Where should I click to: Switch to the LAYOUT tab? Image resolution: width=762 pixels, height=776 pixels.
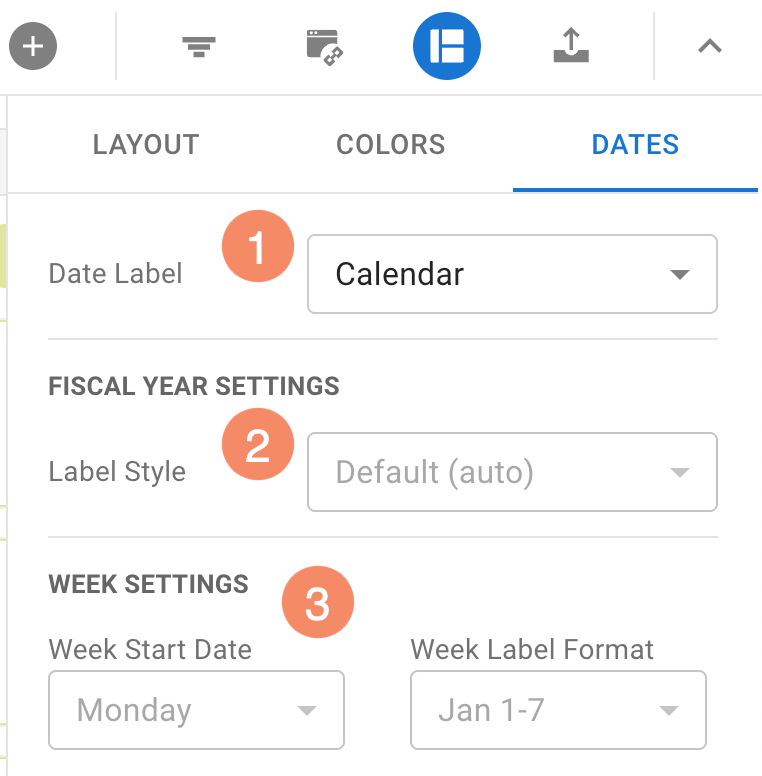pyautogui.click(x=145, y=144)
